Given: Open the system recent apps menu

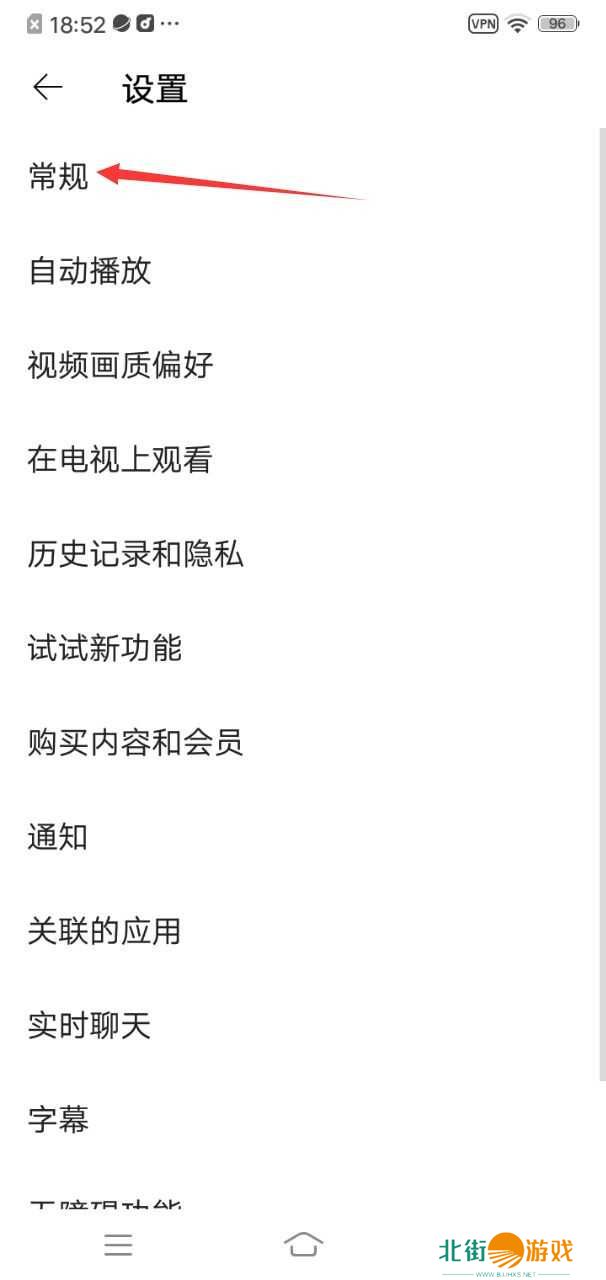Looking at the screenshot, I should coord(118,1245).
